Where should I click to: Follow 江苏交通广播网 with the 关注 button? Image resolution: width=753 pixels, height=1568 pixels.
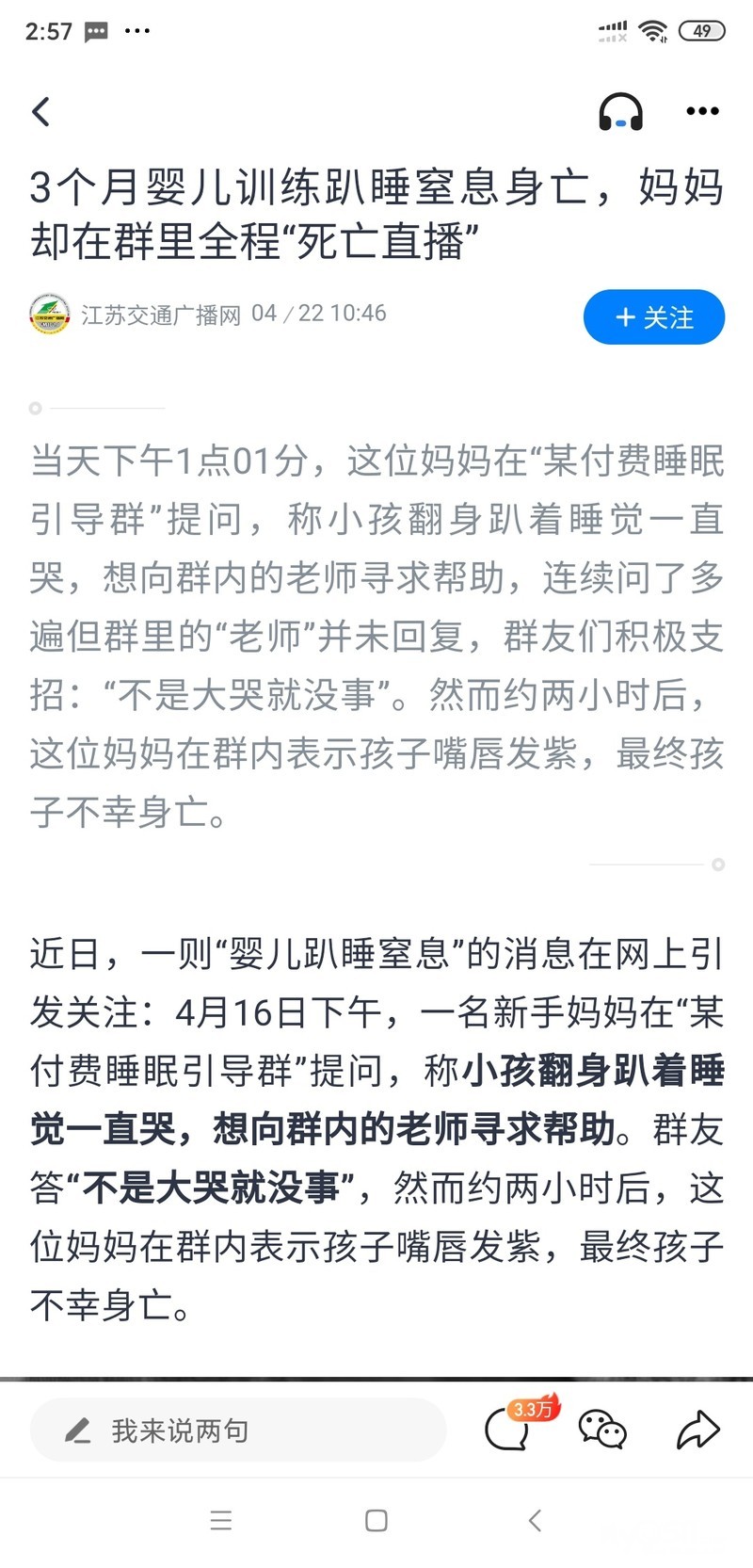(x=654, y=317)
